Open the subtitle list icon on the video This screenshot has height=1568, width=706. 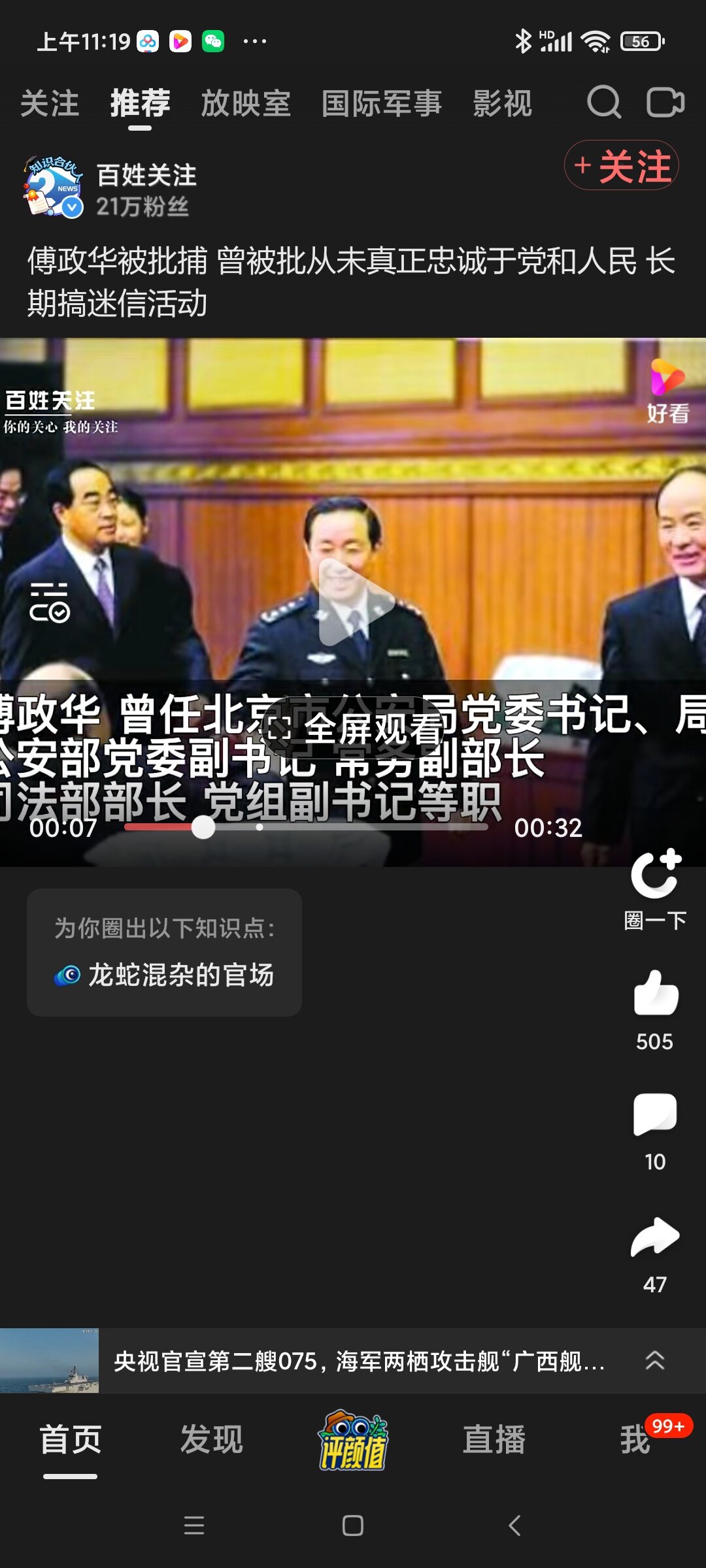49,602
